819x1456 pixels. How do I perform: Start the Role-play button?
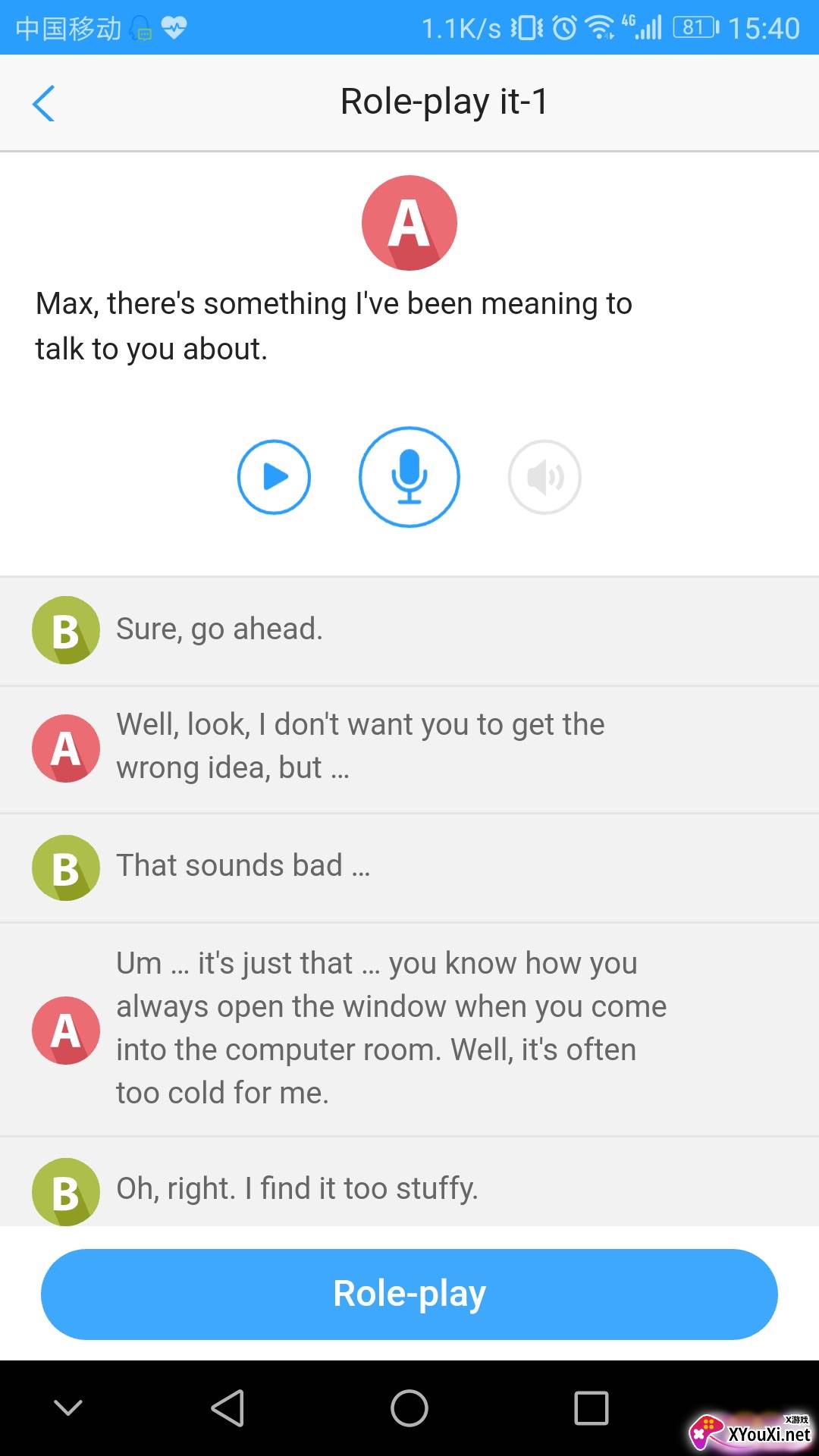[x=409, y=1294]
